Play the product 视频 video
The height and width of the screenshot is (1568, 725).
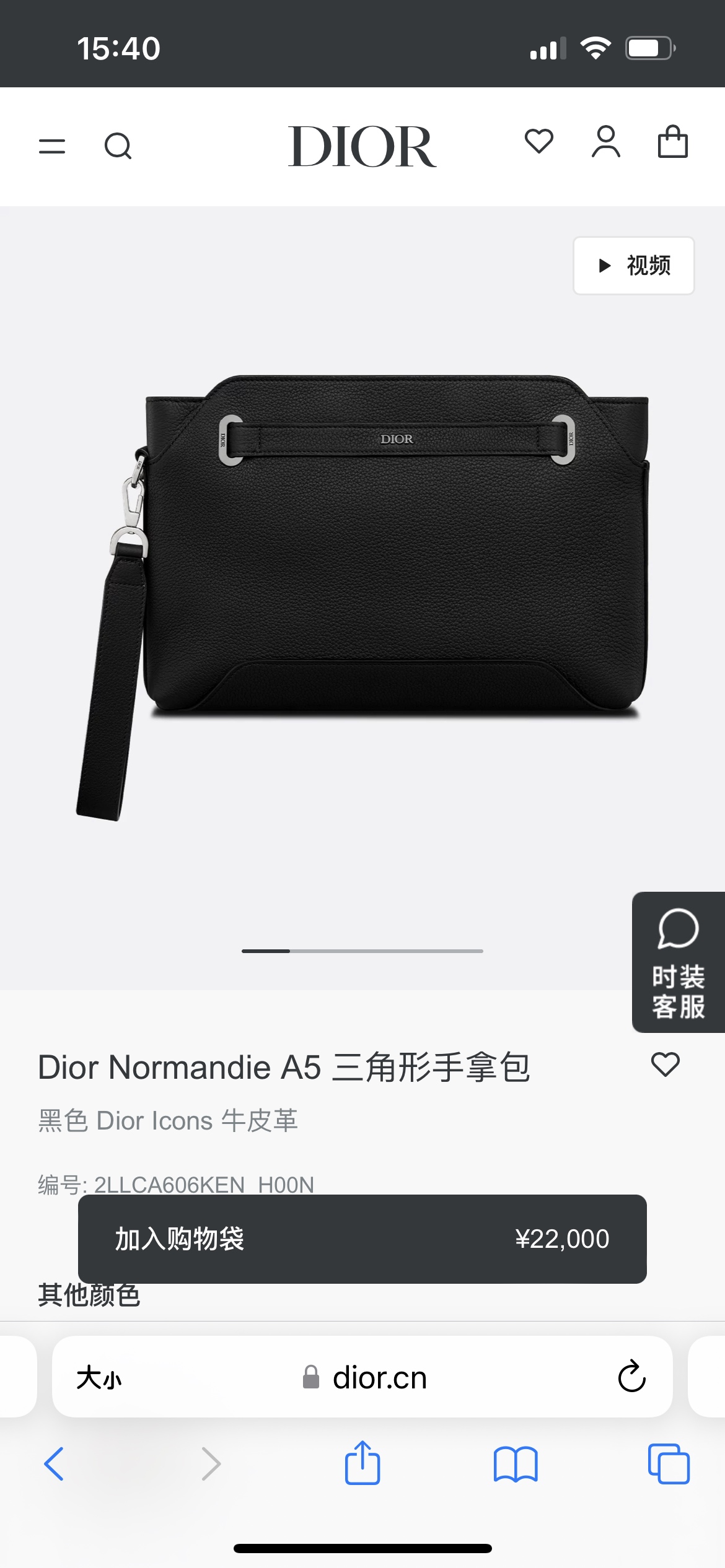click(633, 266)
